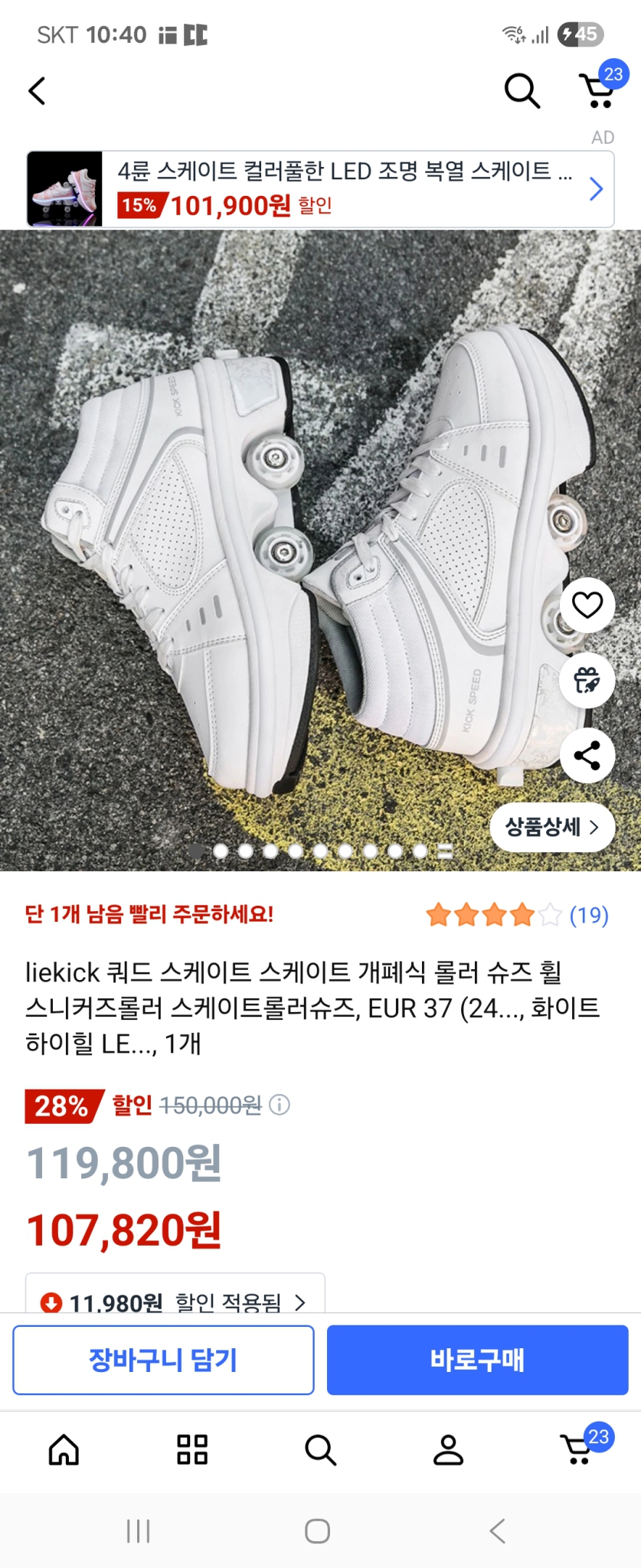Open the gift option icon
This screenshot has width=641, height=1568.
click(x=586, y=680)
